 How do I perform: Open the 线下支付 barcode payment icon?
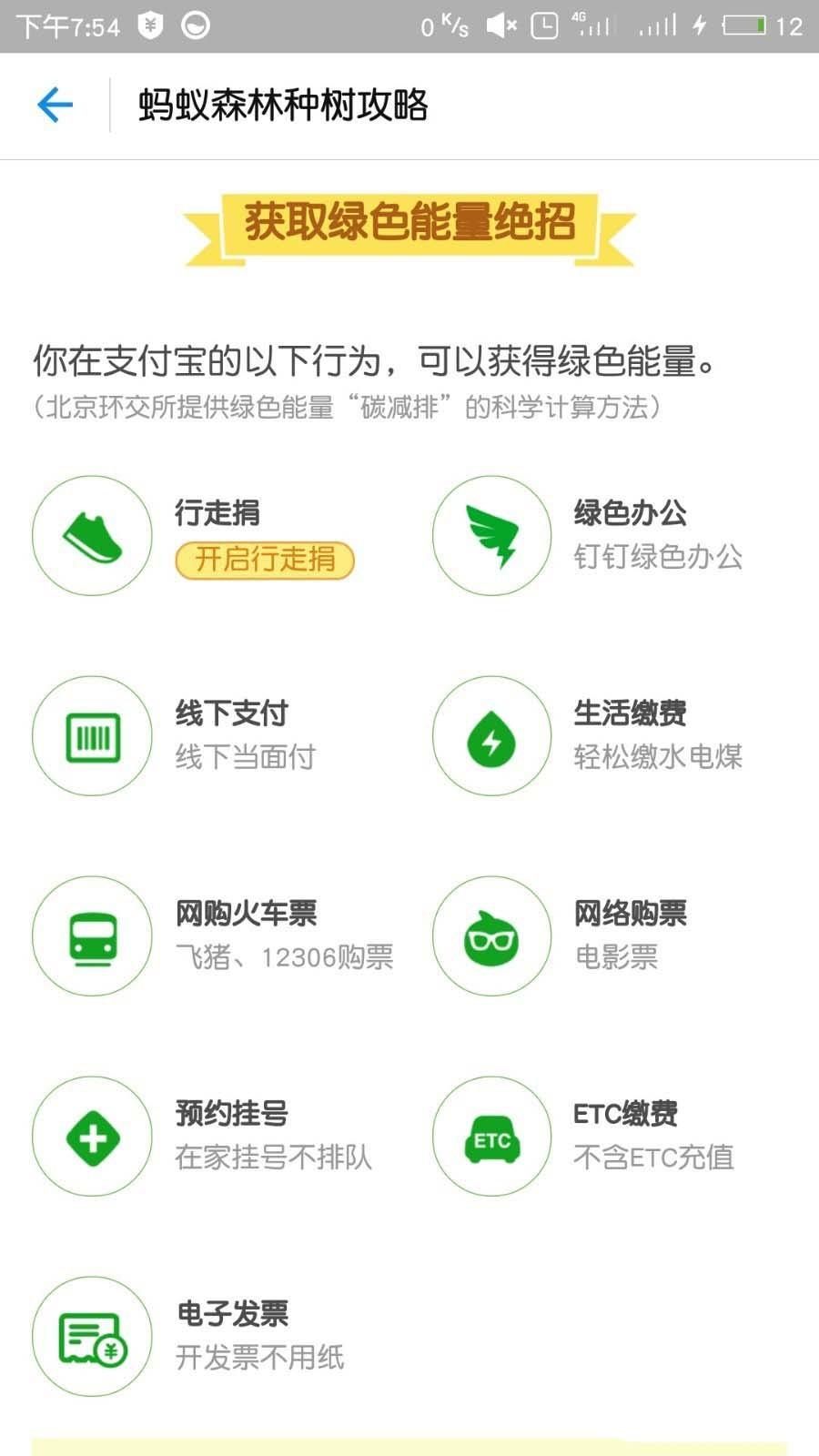pyautogui.click(x=91, y=737)
